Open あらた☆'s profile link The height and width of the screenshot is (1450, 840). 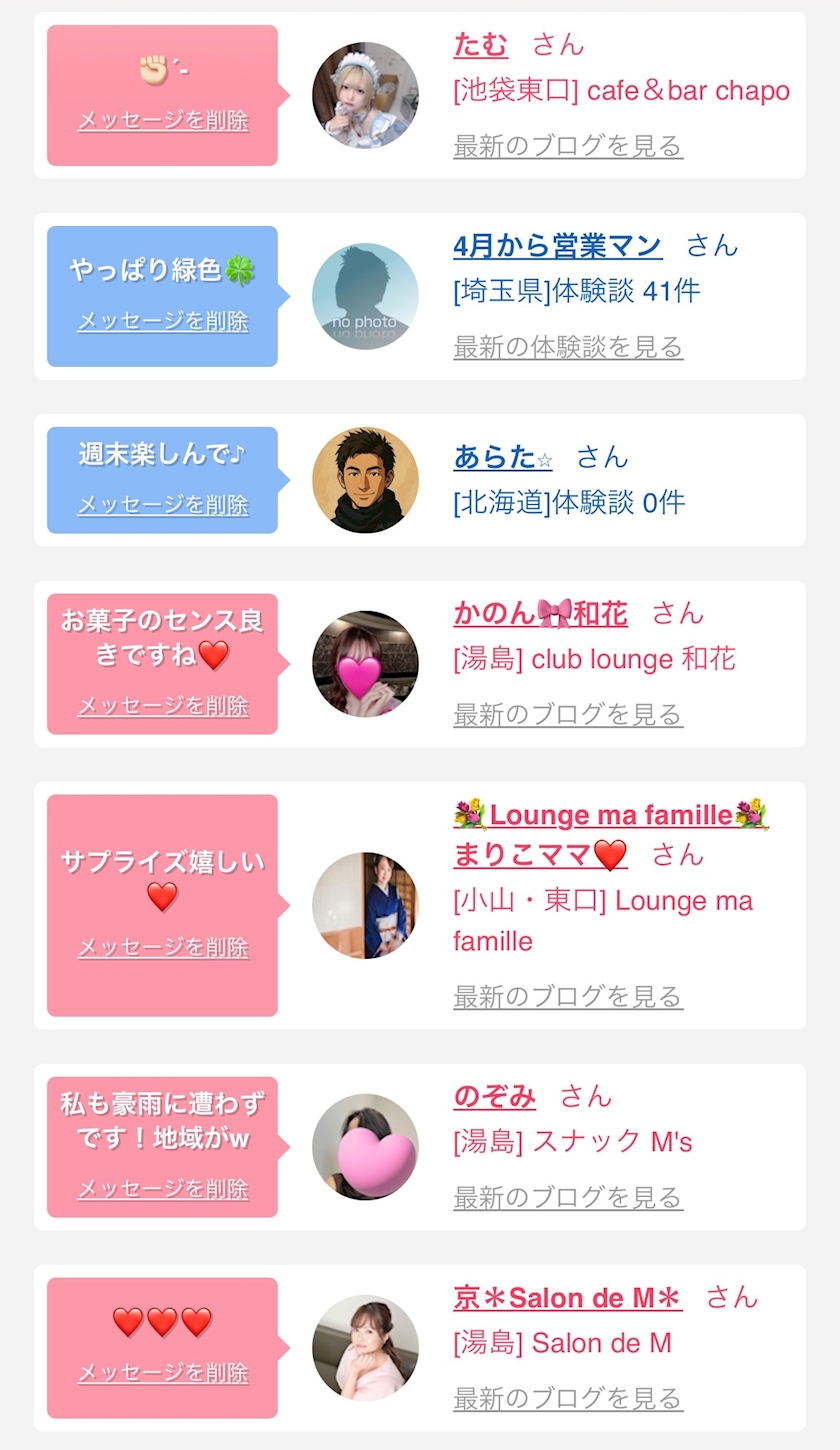(x=503, y=457)
